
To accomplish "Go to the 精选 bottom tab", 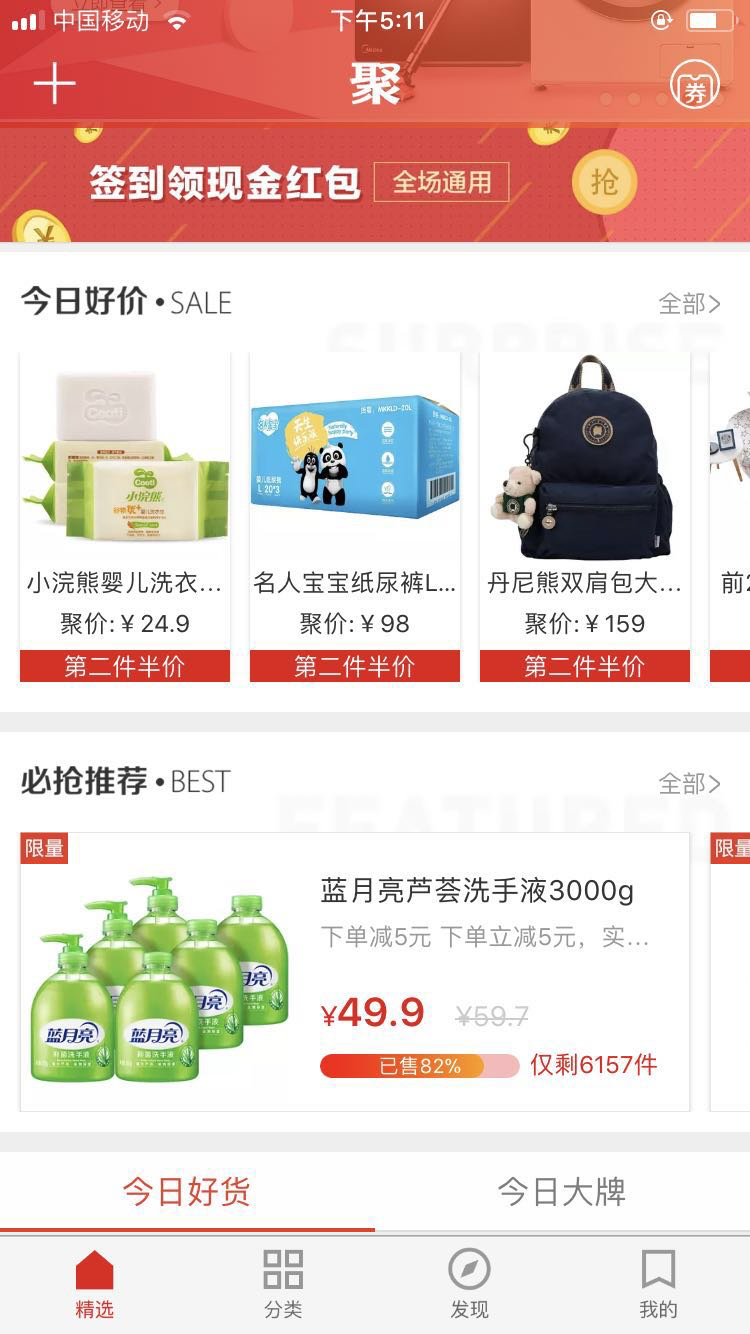I will click(95, 1284).
